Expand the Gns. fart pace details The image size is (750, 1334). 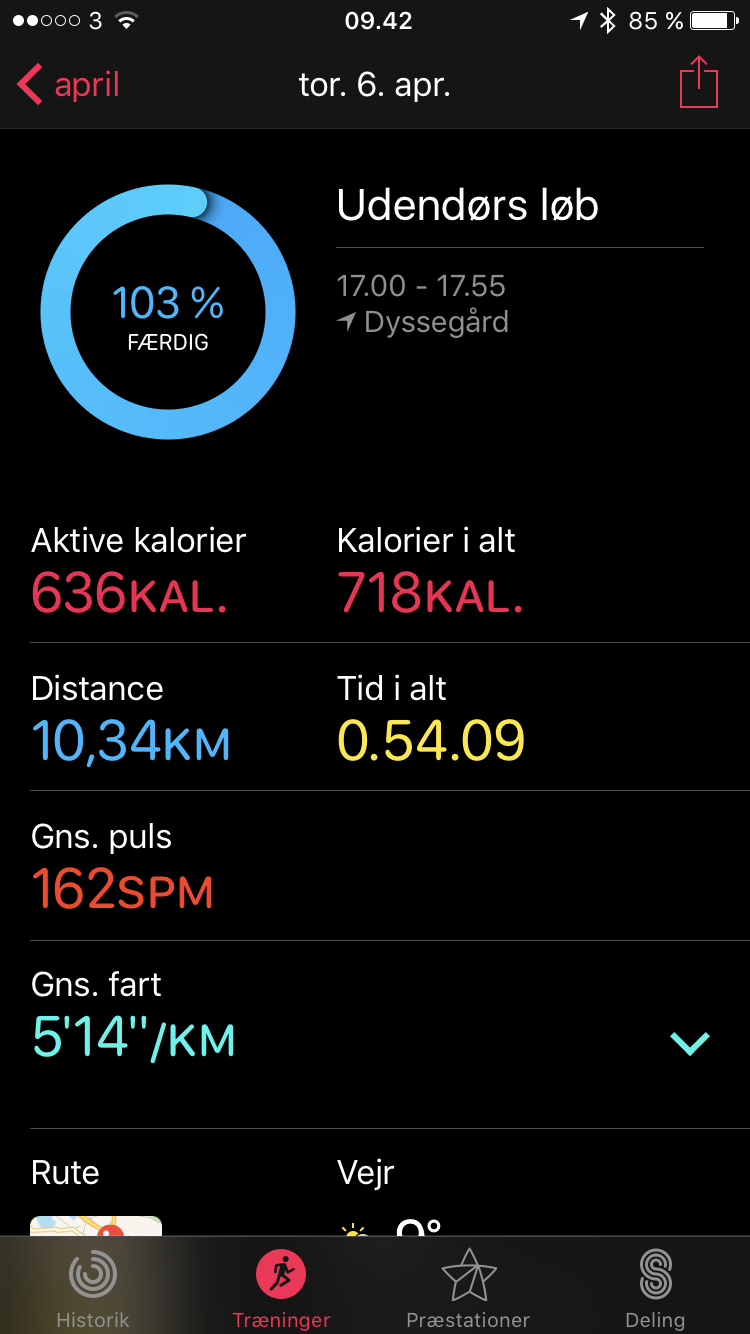(x=689, y=1043)
